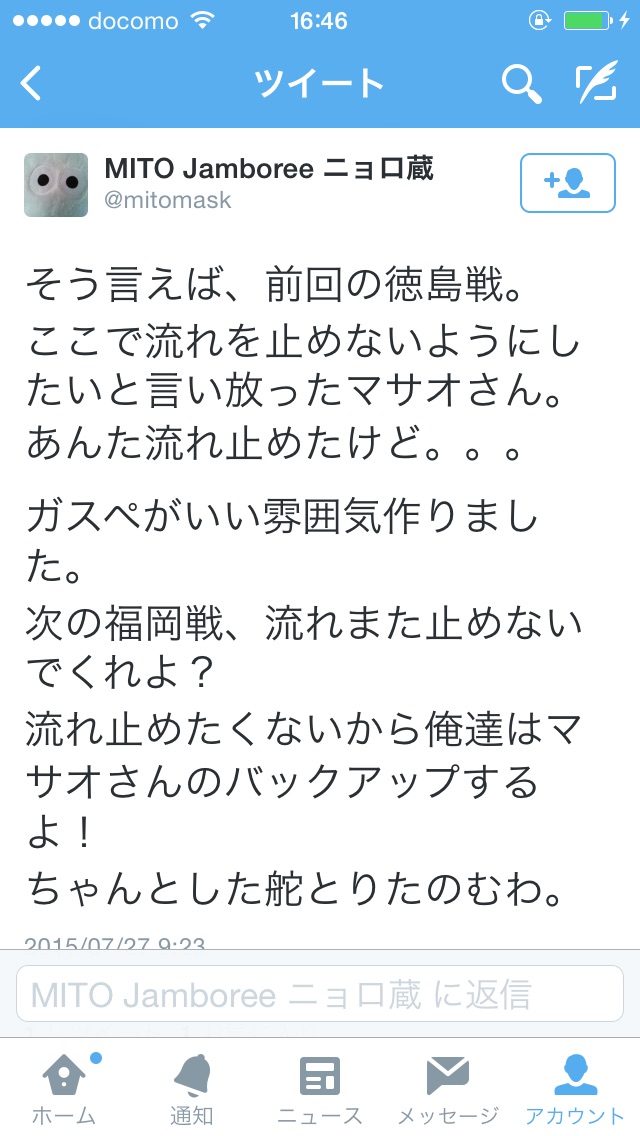Follow MITO Jamboree ニョロ蔵 with the add-user button
This screenshot has height=1136, width=640.
click(x=568, y=183)
